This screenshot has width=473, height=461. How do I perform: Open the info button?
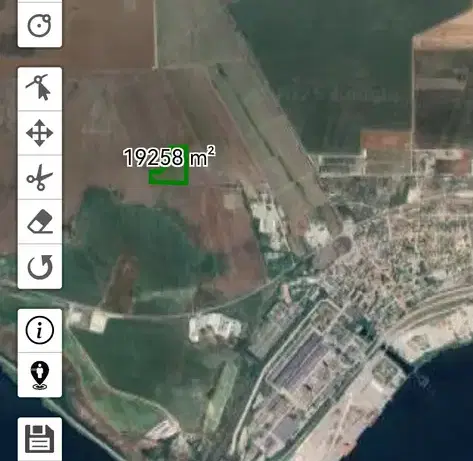[40, 330]
